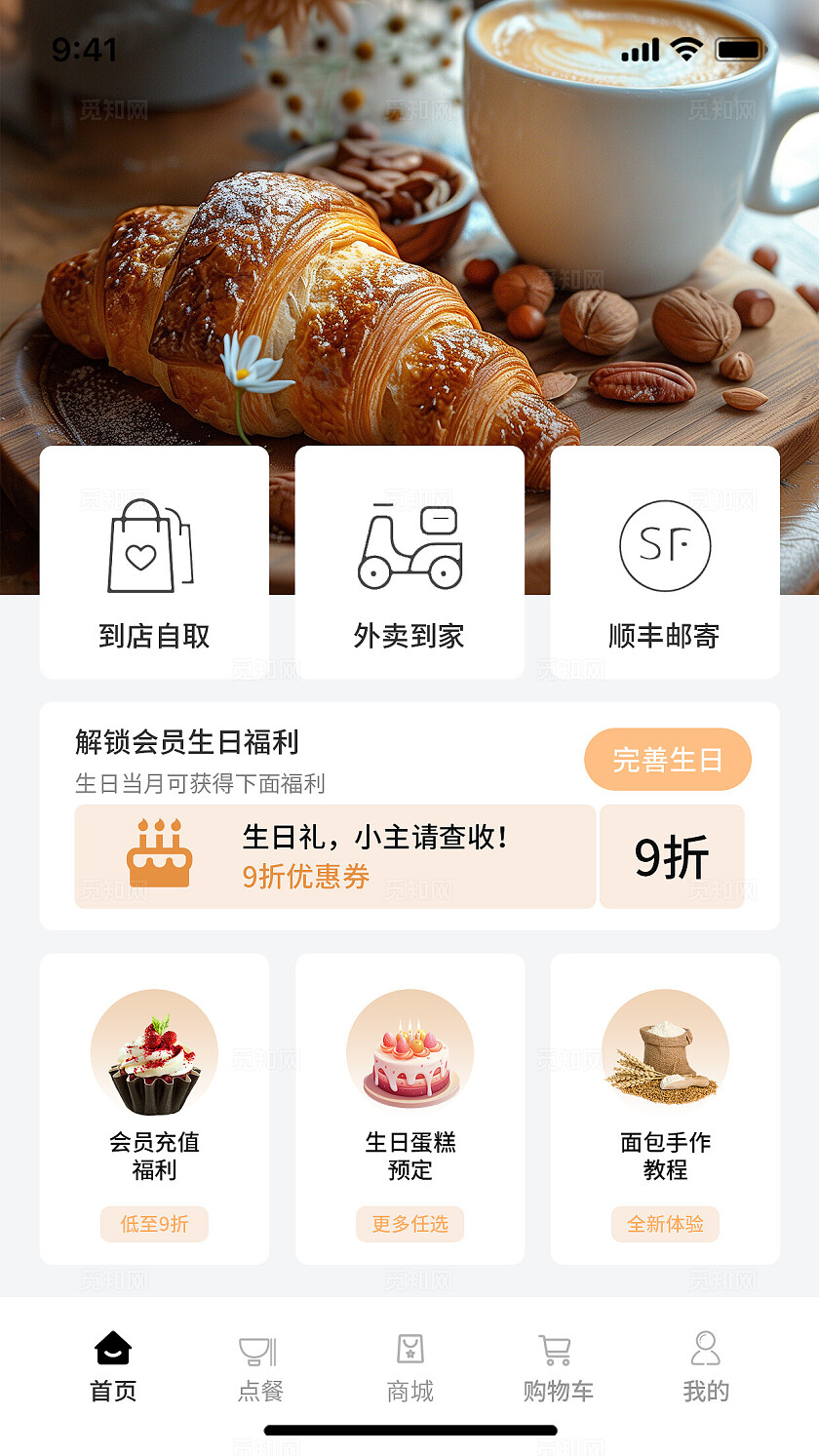Screen dimensions: 819x1456
Task: Select the home icon in bottom navigation
Action: [x=114, y=1348]
